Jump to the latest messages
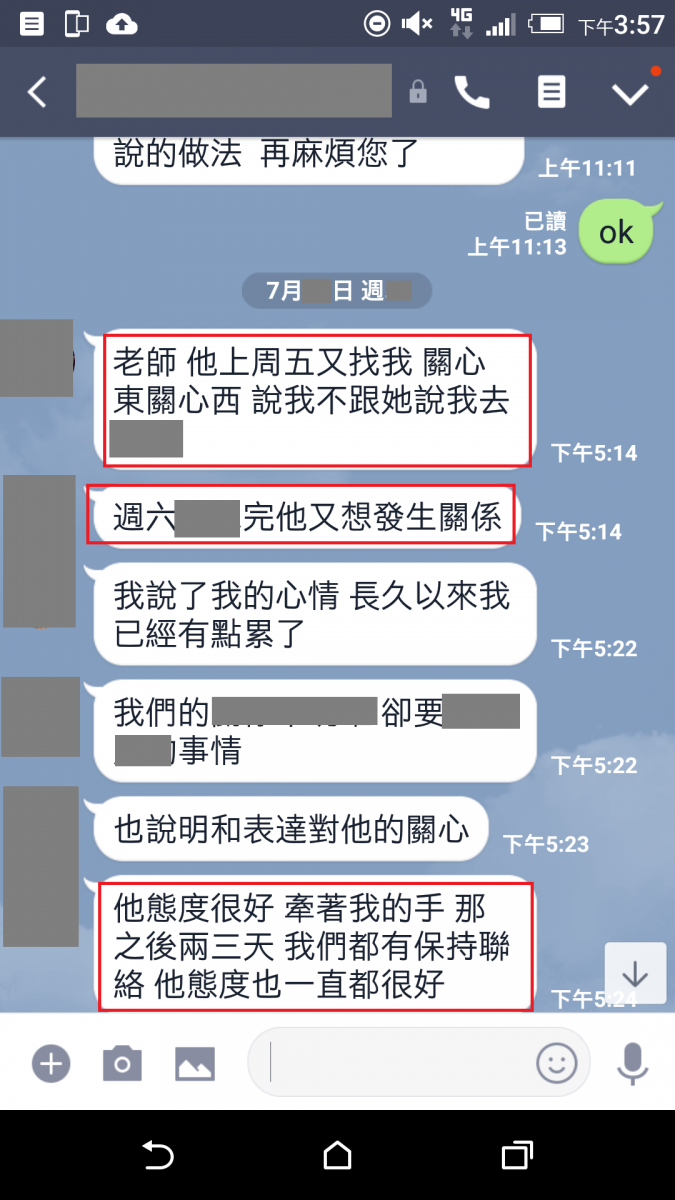The image size is (675, 1200). pyautogui.click(x=635, y=973)
